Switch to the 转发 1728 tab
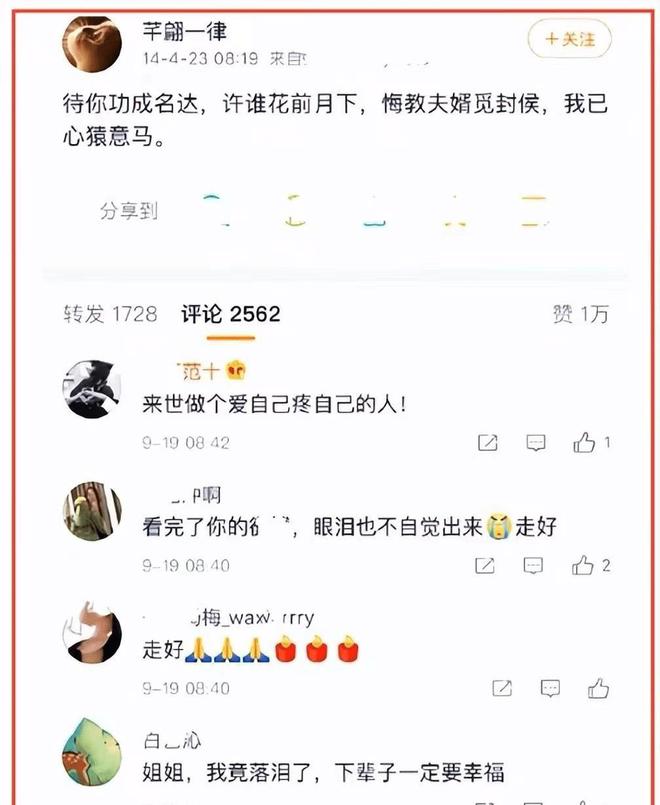Image resolution: width=660 pixels, height=805 pixels. point(110,314)
